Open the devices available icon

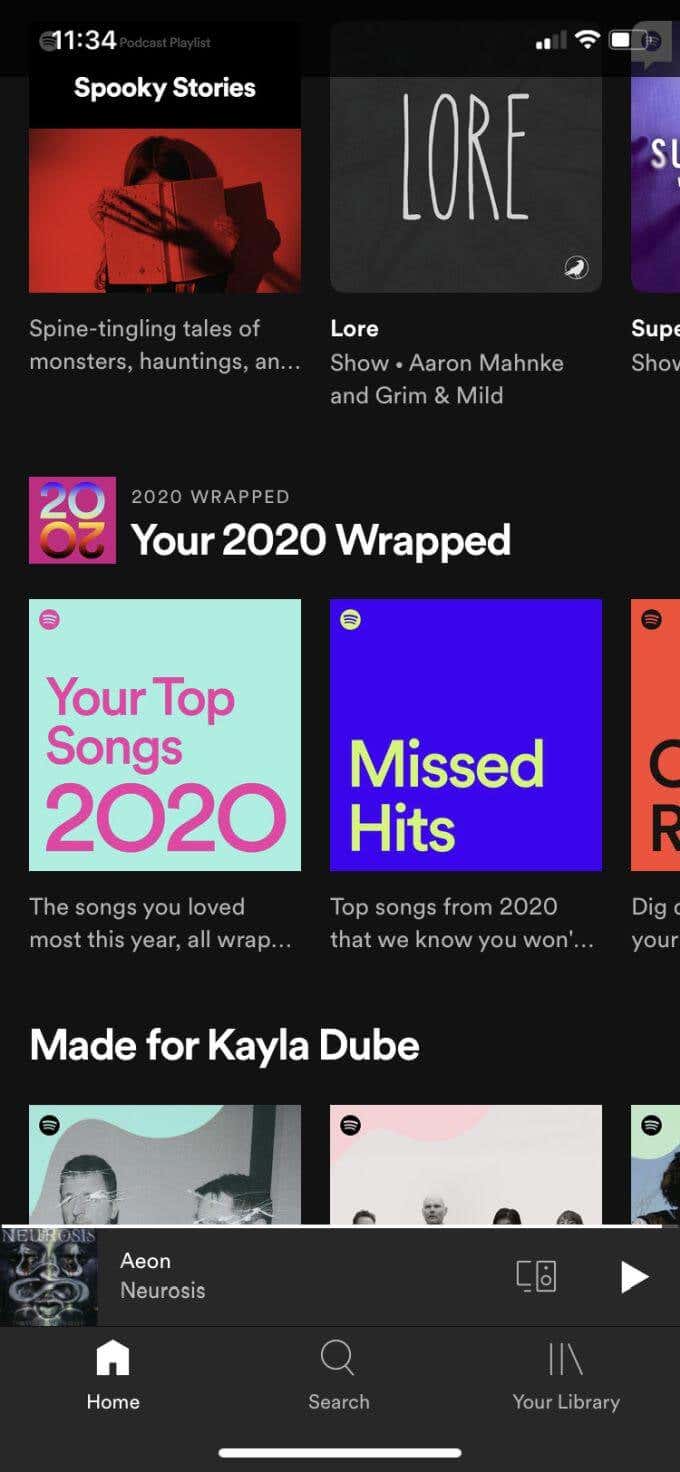coord(536,1277)
